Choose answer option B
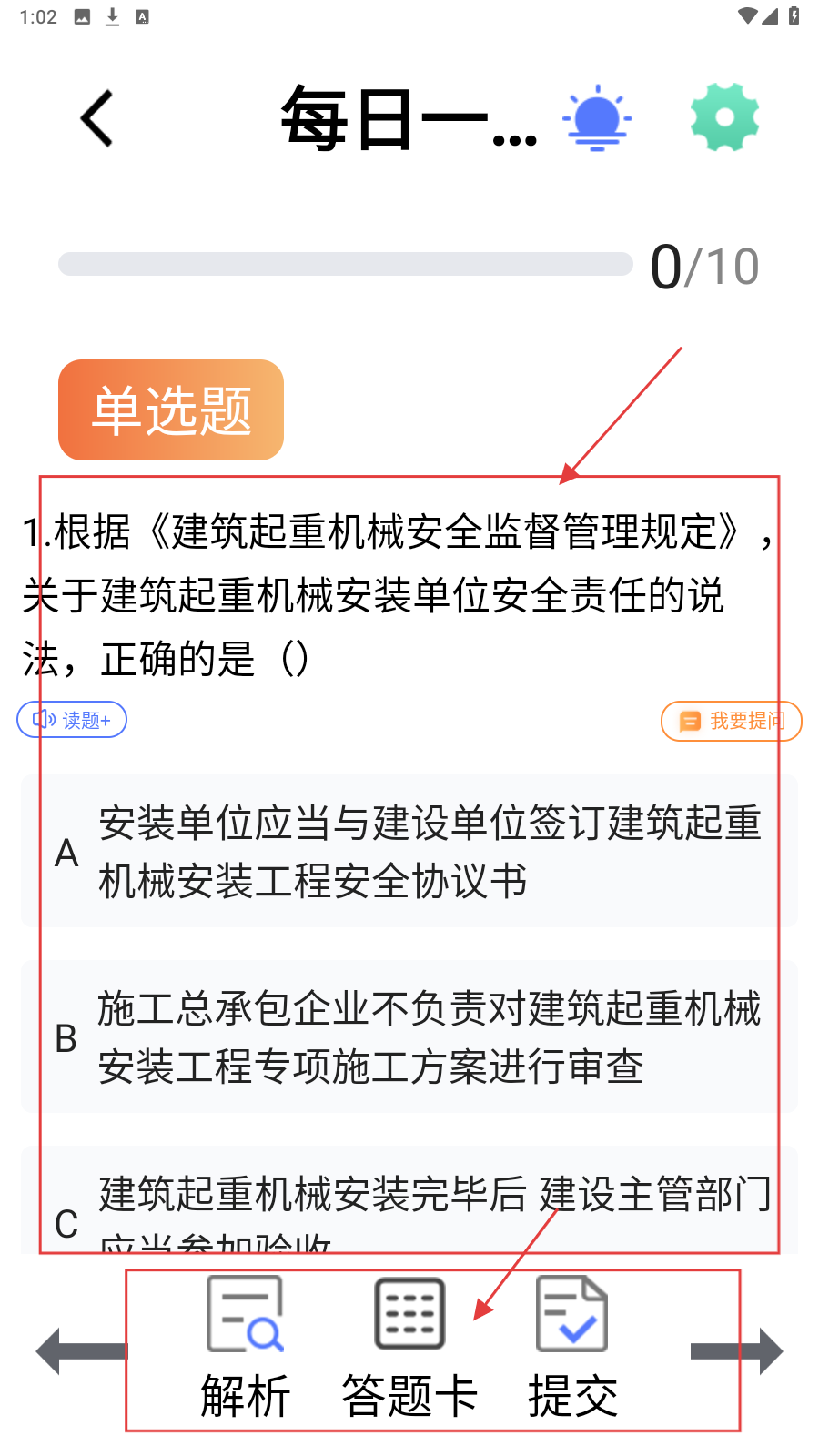The image size is (819, 1456). 409,1037
